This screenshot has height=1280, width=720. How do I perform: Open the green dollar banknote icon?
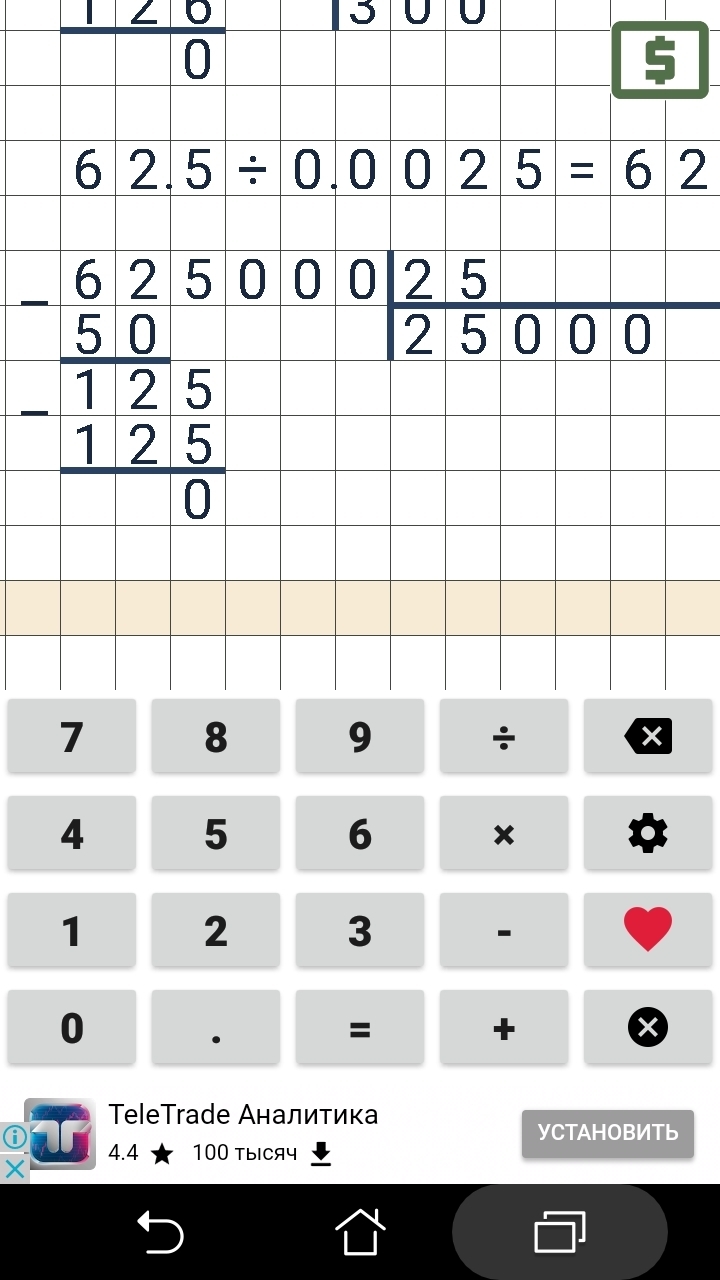coord(659,62)
